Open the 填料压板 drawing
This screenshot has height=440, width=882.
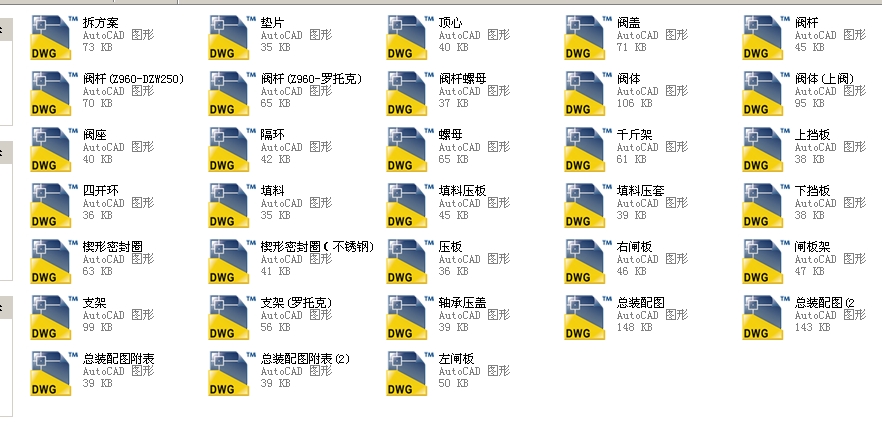coord(408,204)
